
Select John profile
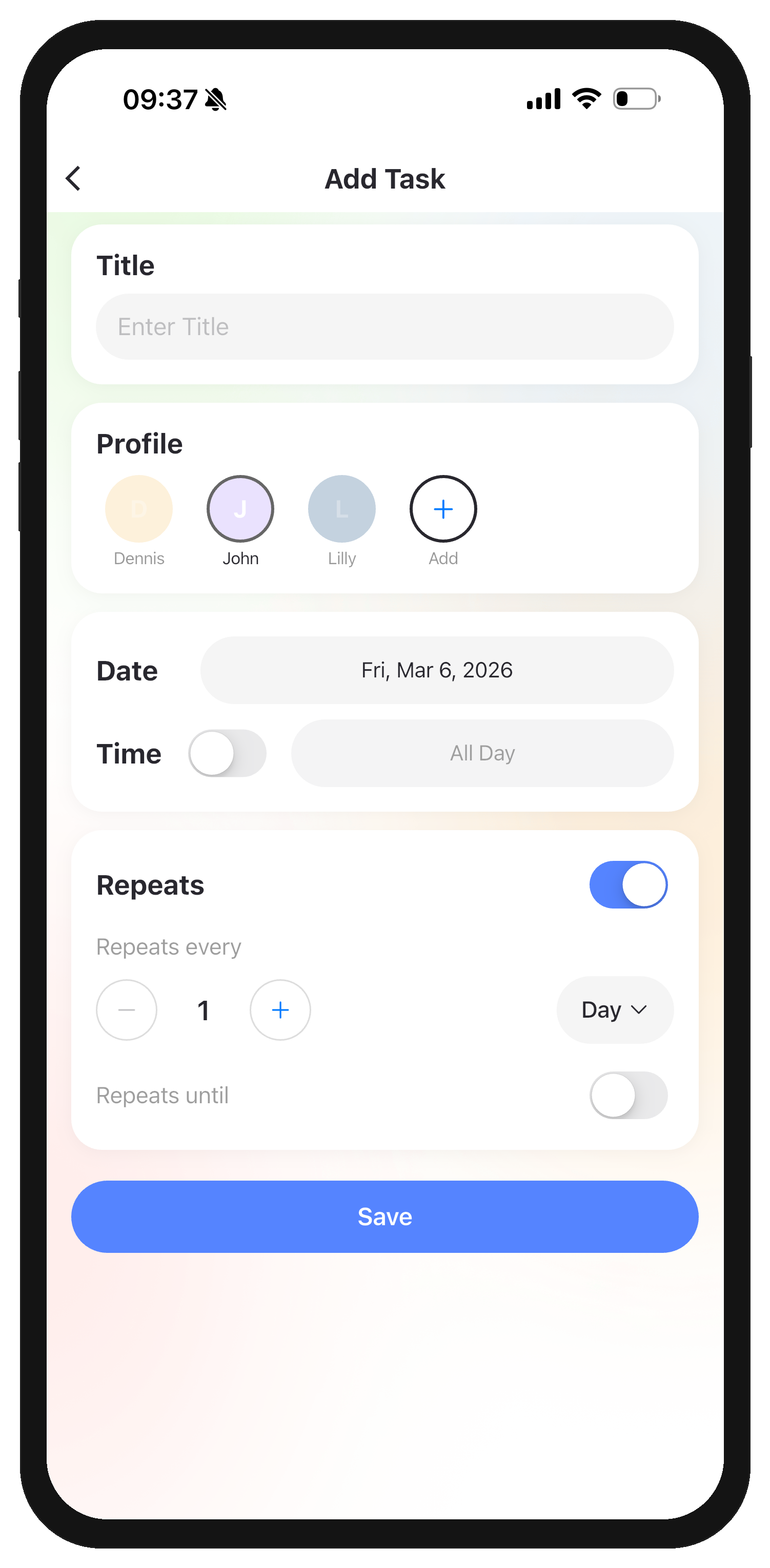(240, 509)
